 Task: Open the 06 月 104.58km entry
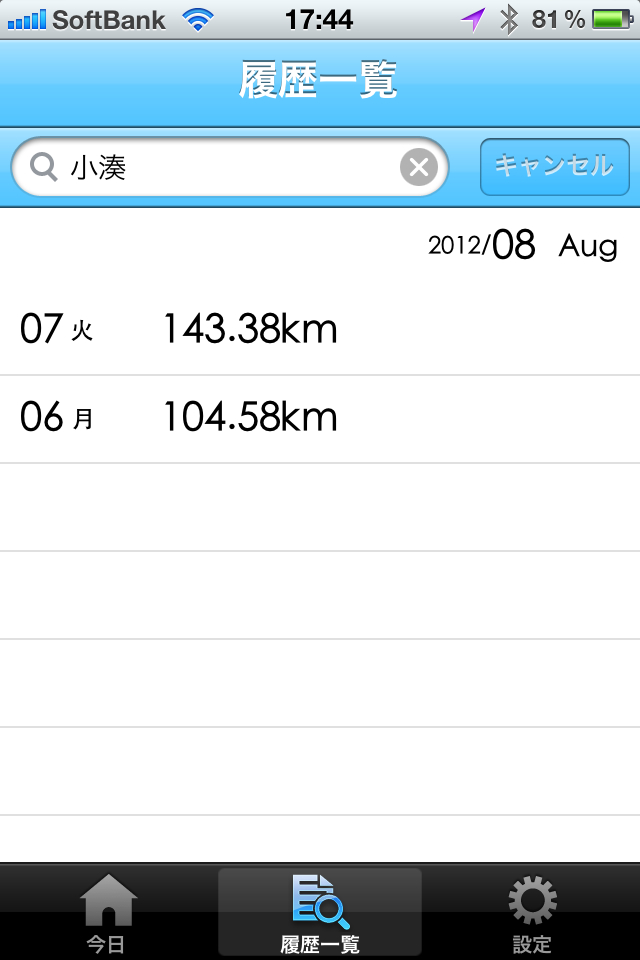[x=320, y=419]
